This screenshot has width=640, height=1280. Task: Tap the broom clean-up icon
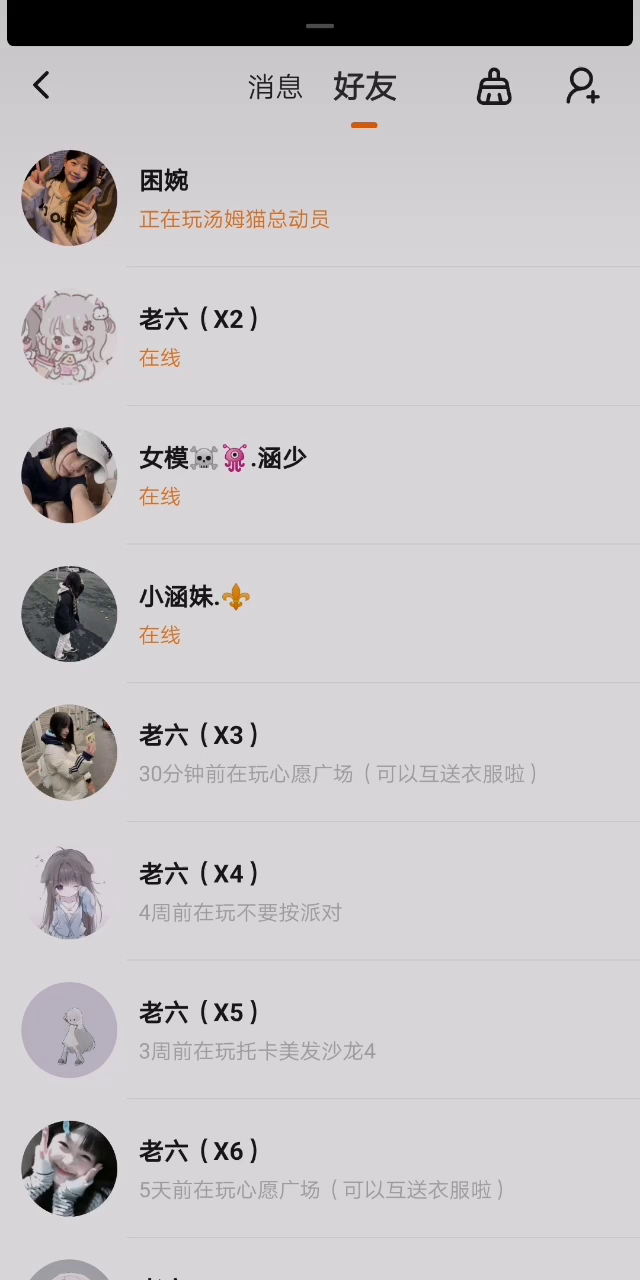click(x=494, y=87)
